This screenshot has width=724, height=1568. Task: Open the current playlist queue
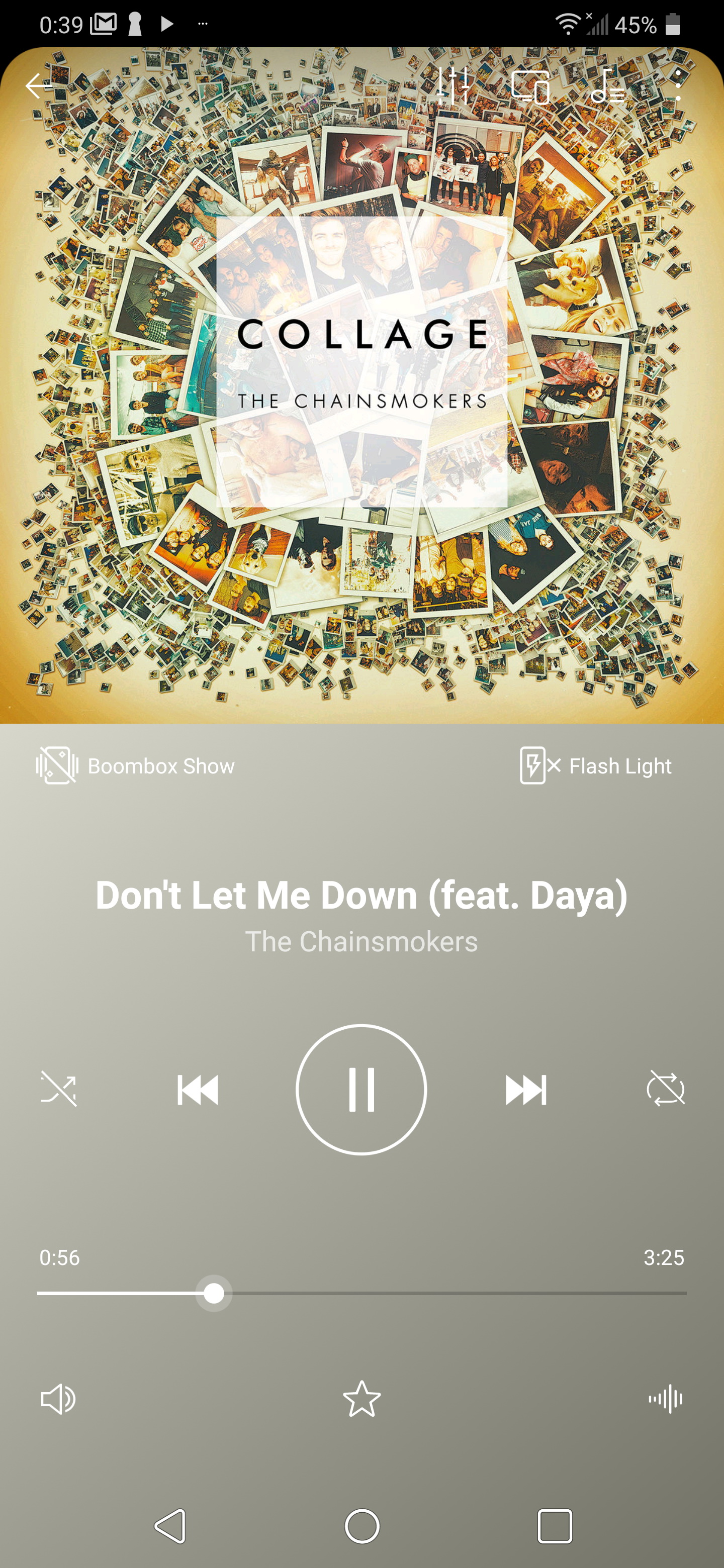(608, 86)
